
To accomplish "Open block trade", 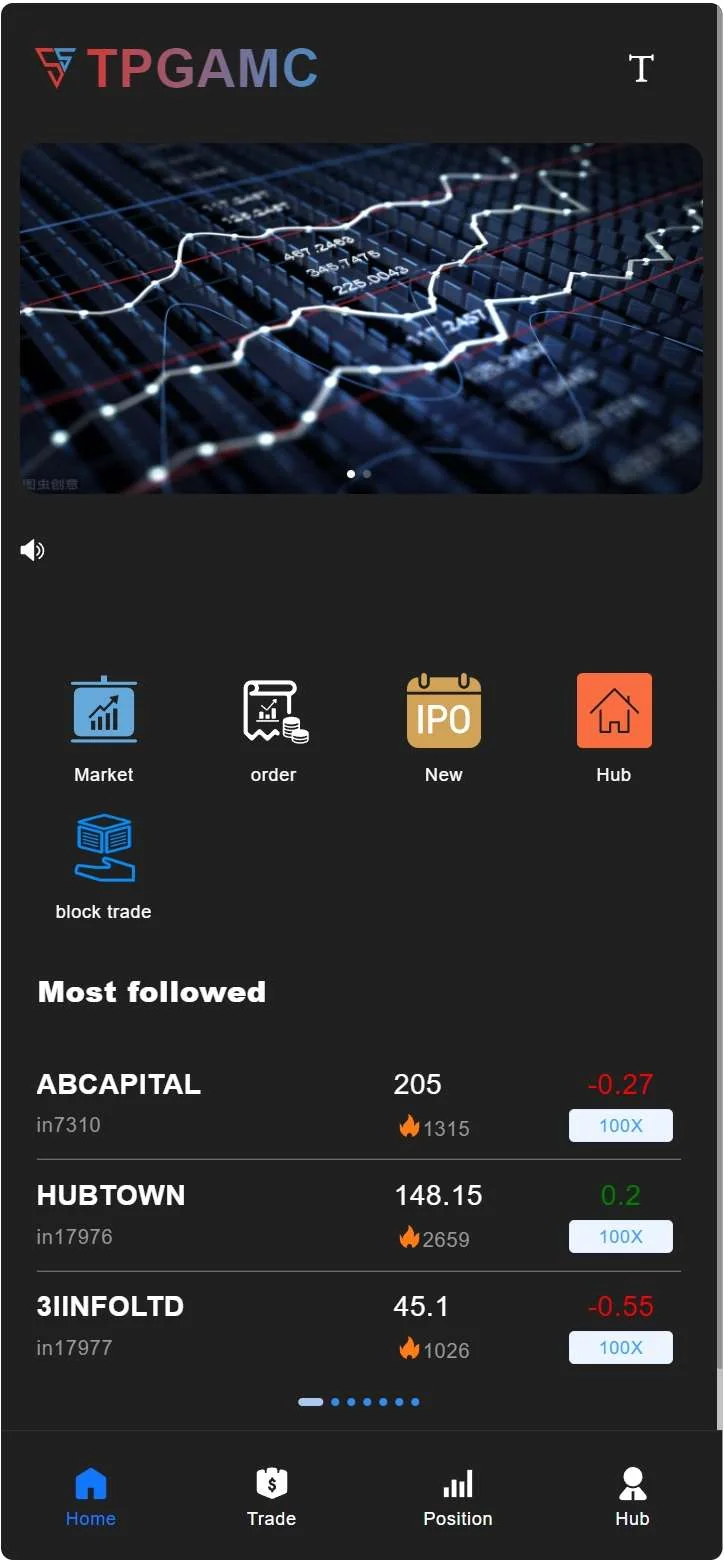I will pyautogui.click(x=104, y=866).
